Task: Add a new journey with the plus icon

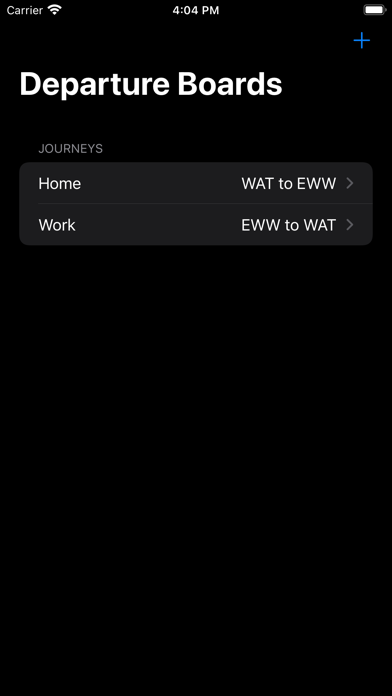Action: point(362,41)
